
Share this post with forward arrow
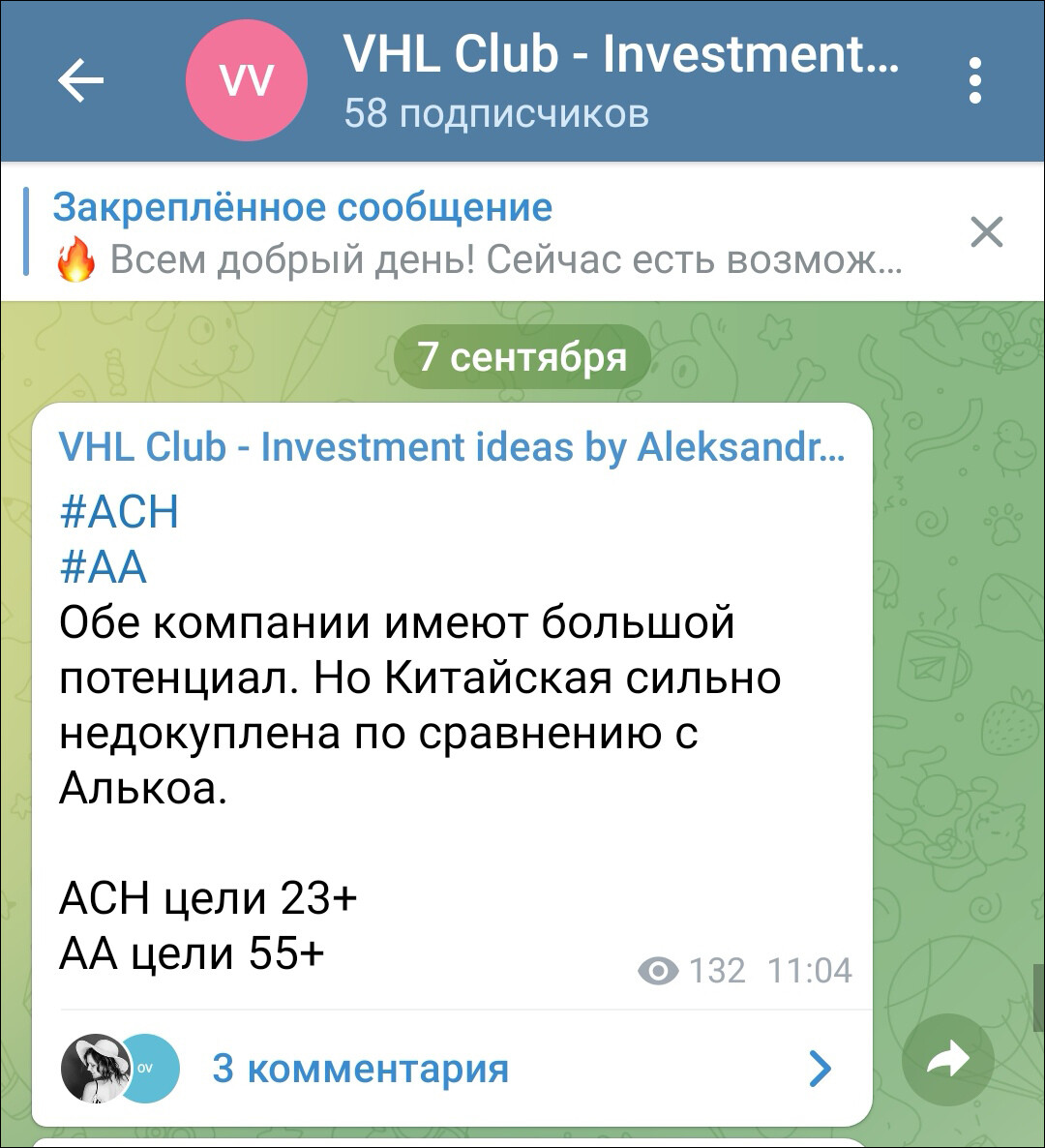tap(947, 1061)
